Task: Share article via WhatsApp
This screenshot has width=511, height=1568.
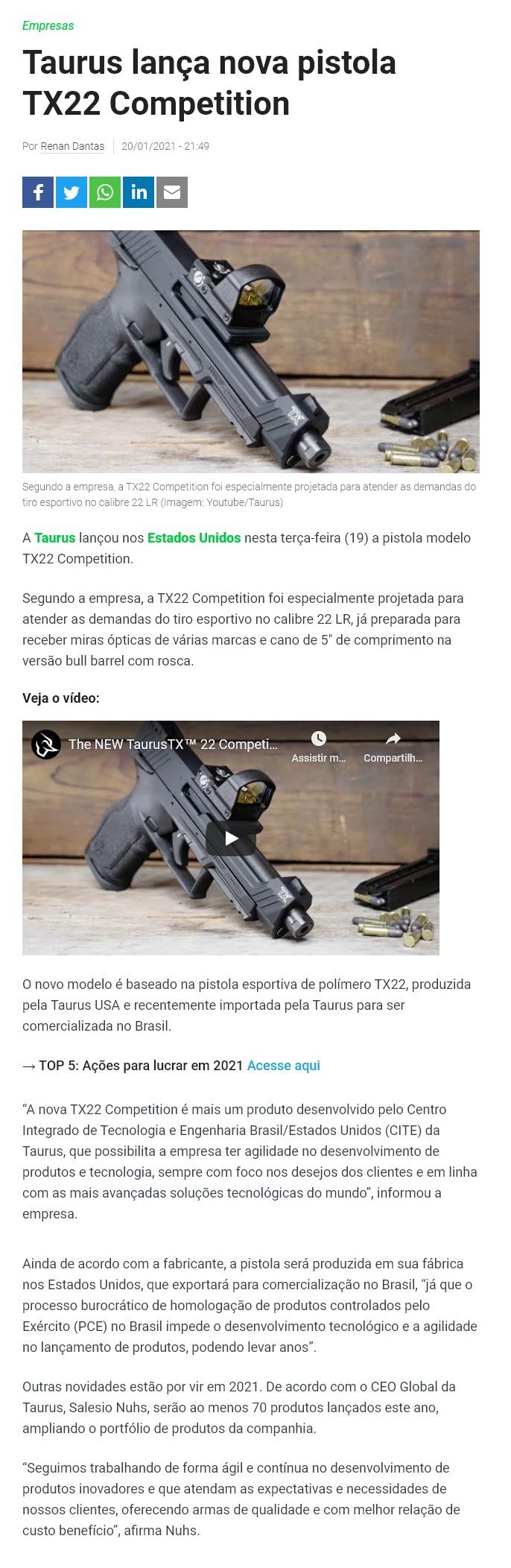Action: 105,192
